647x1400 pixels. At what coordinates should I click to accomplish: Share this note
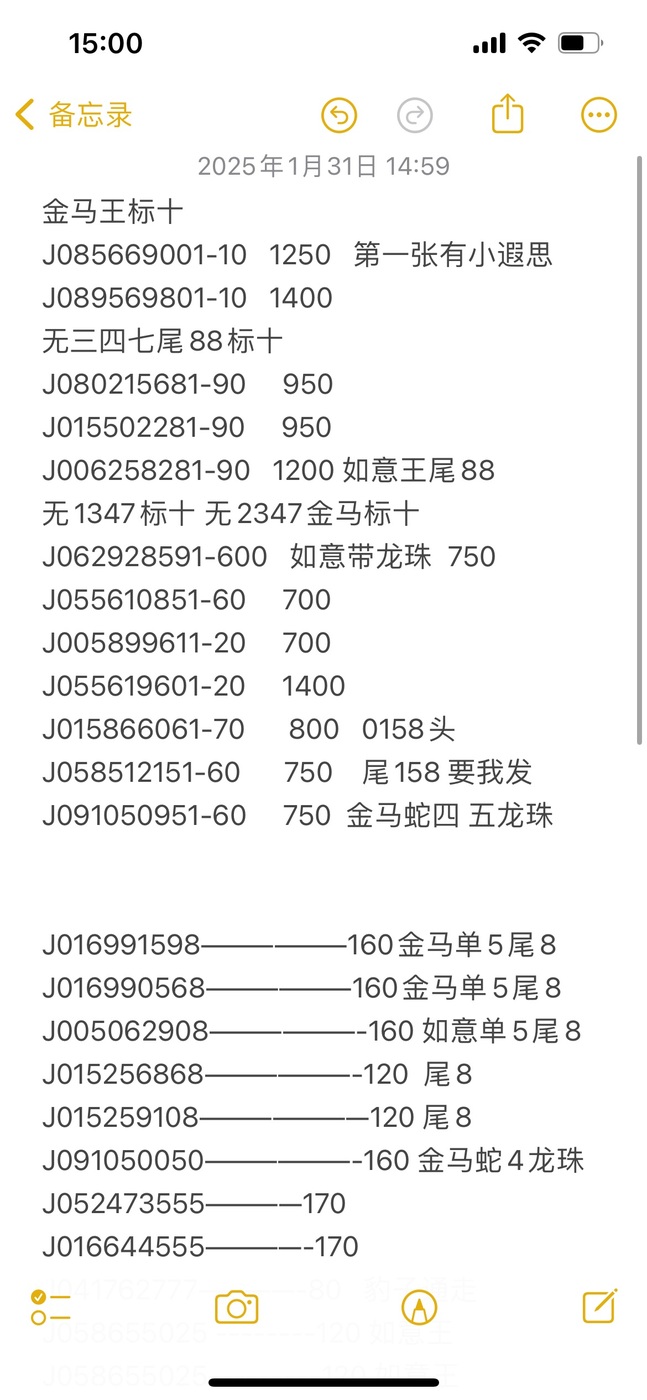508,113
